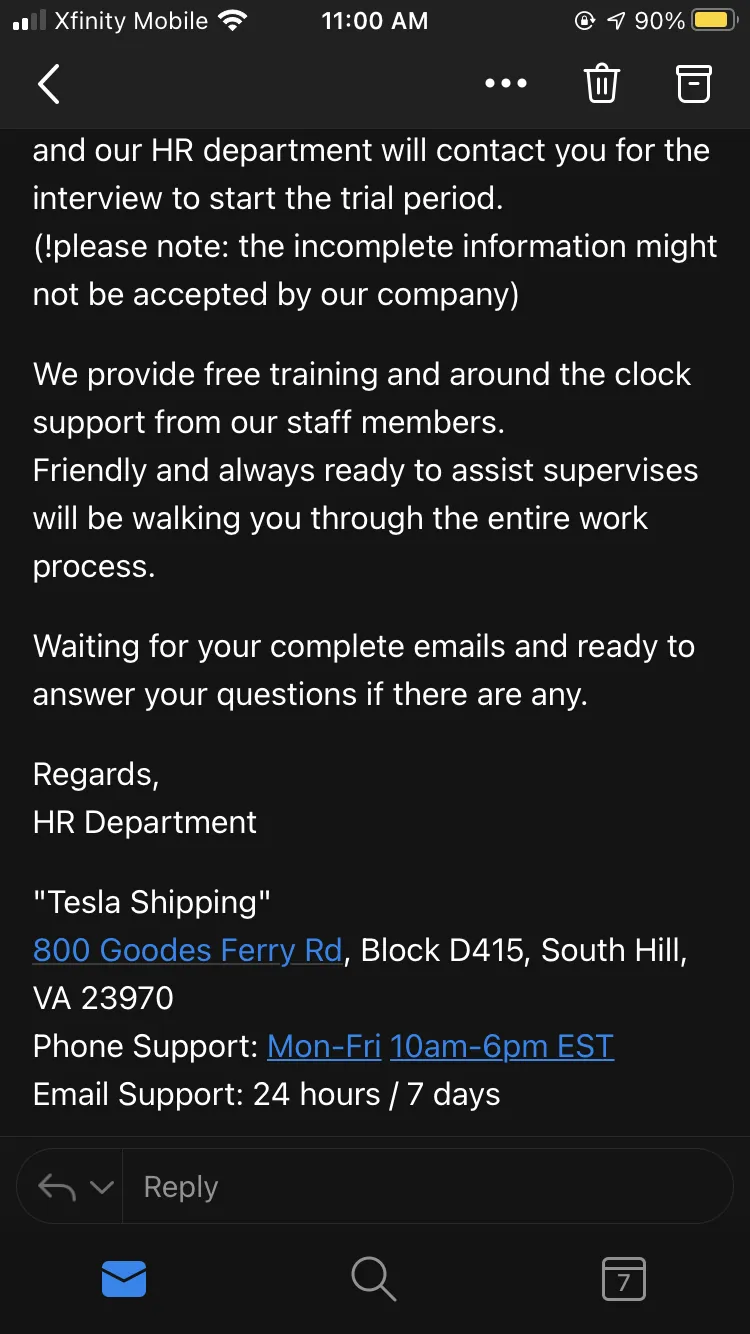750x1334 pixels.
Task: Go back to the inbox
Action: pos(49,84)
